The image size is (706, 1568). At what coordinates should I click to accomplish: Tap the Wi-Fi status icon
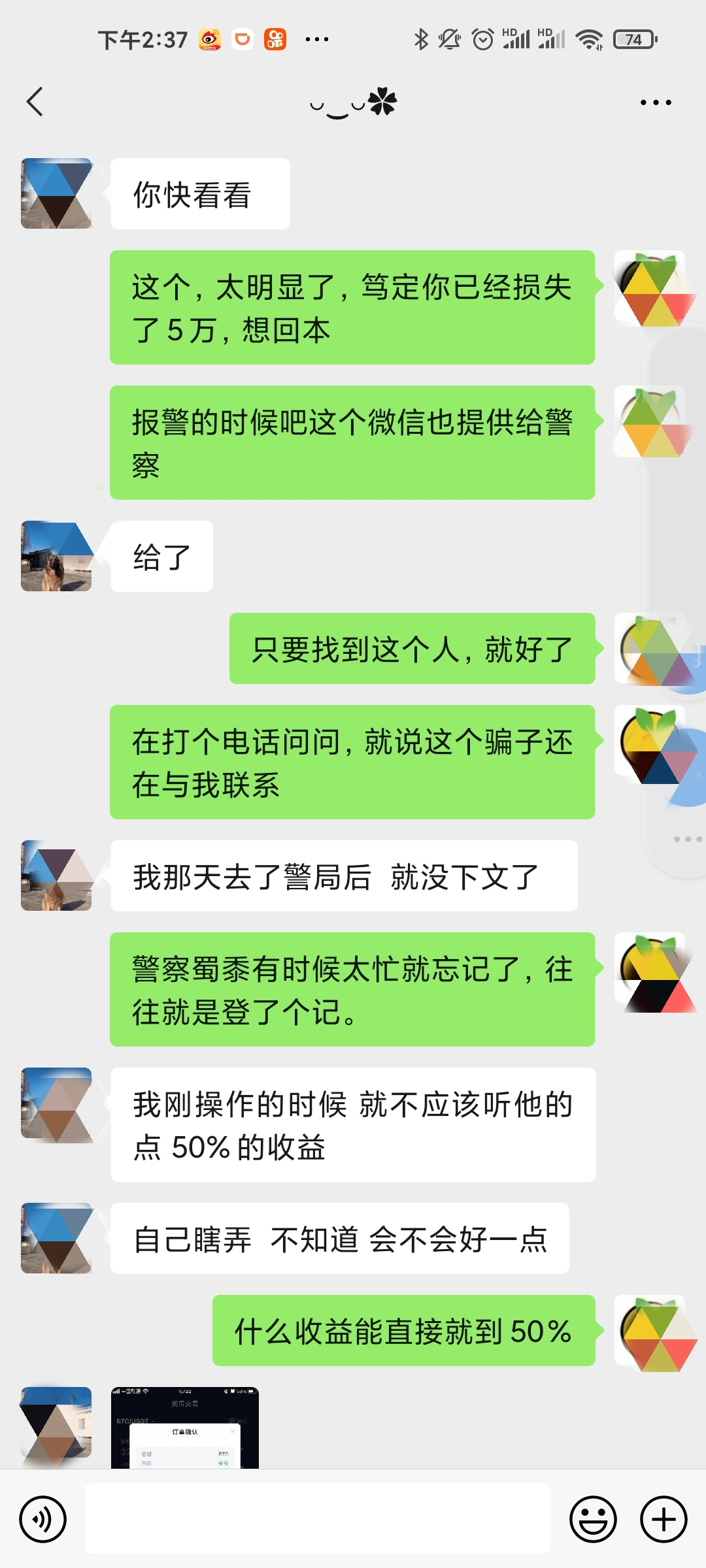click(x=588, y=39)
